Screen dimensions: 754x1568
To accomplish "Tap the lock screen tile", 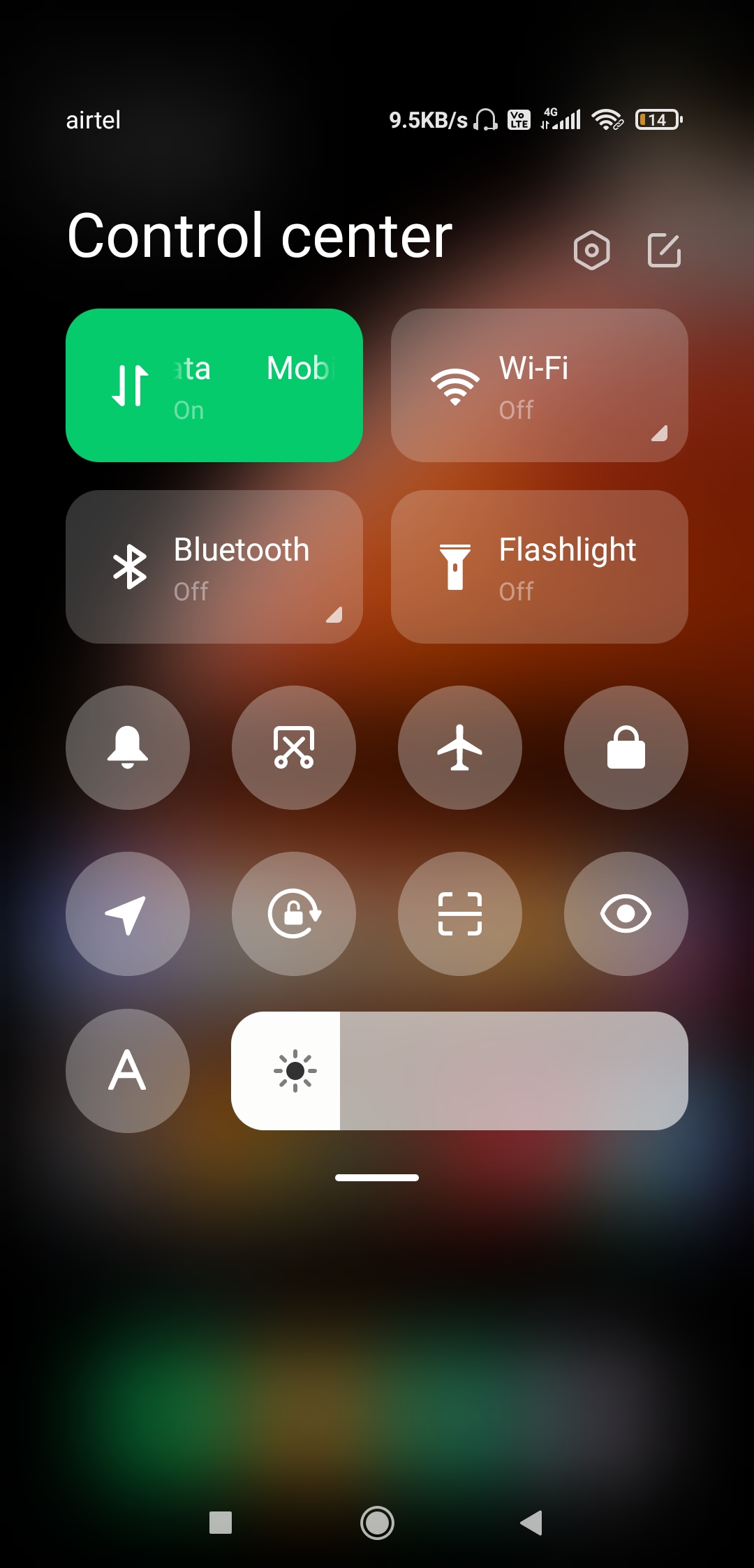I will (x=626, y=748).
